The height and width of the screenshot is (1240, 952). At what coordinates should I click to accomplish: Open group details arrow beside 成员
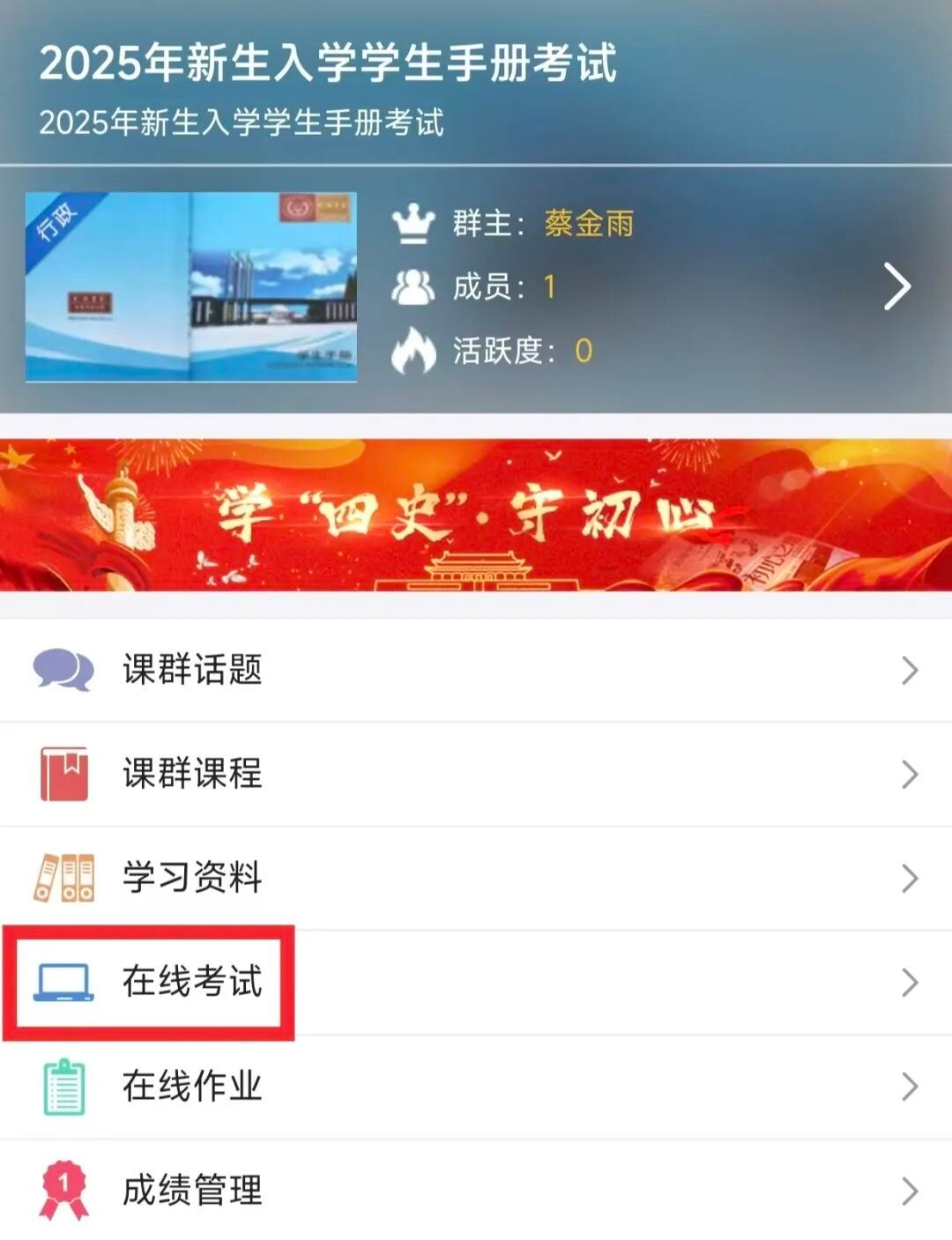coord(896,286)
